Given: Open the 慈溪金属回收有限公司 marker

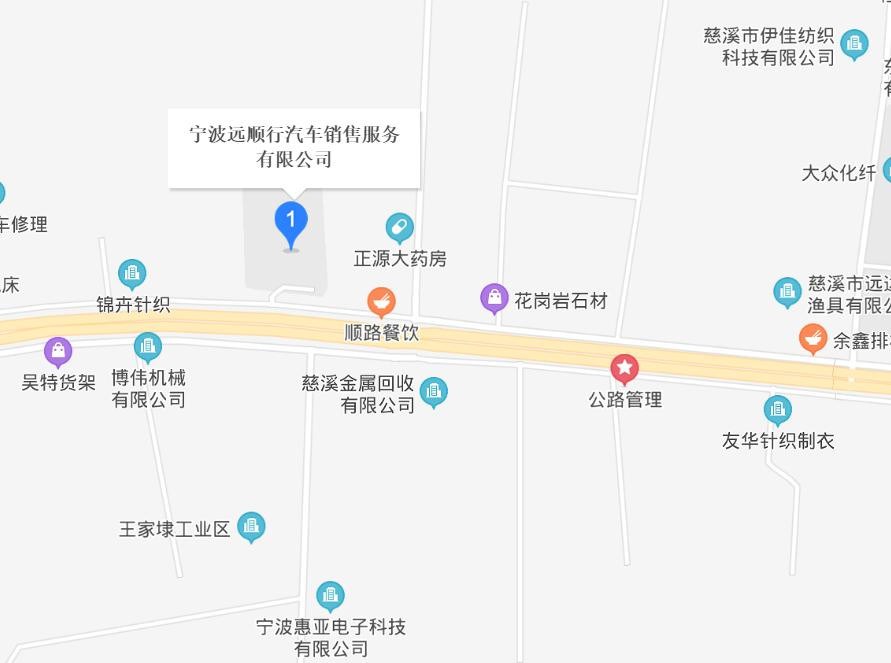Looking at the screenshot, I should click(x=433, y=392).
